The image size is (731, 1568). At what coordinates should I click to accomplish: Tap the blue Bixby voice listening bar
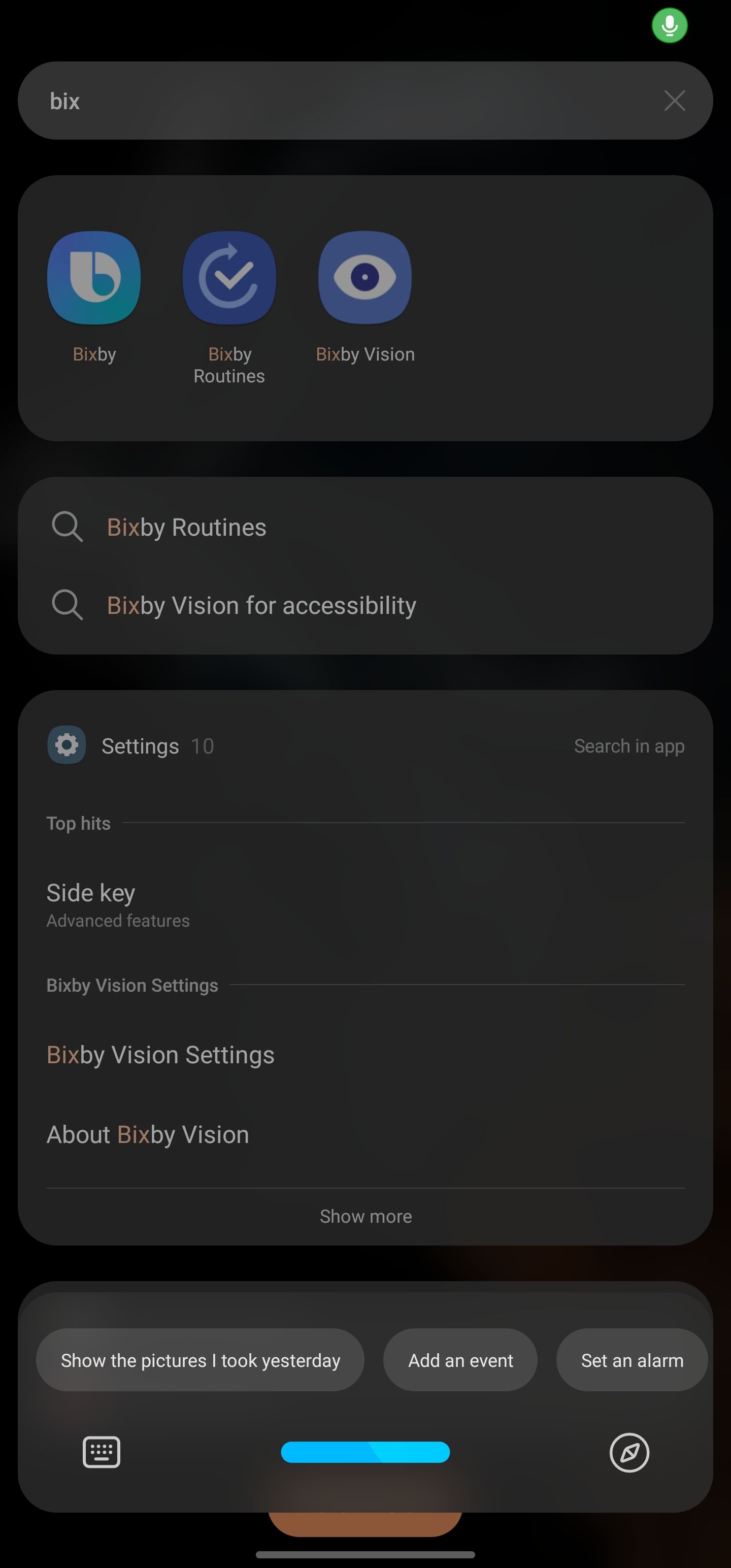[x=365, y=1452]
